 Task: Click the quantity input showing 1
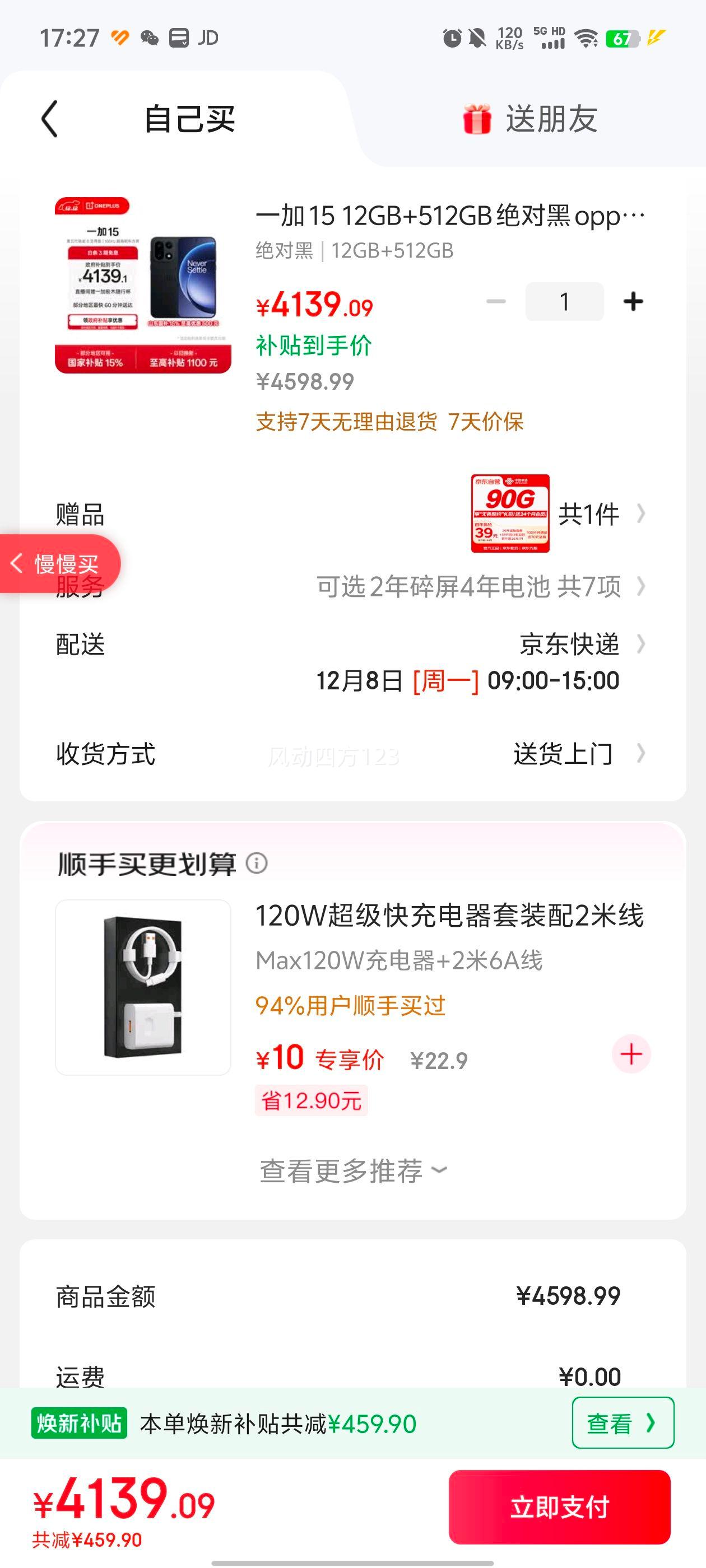(x=564, y=301)
